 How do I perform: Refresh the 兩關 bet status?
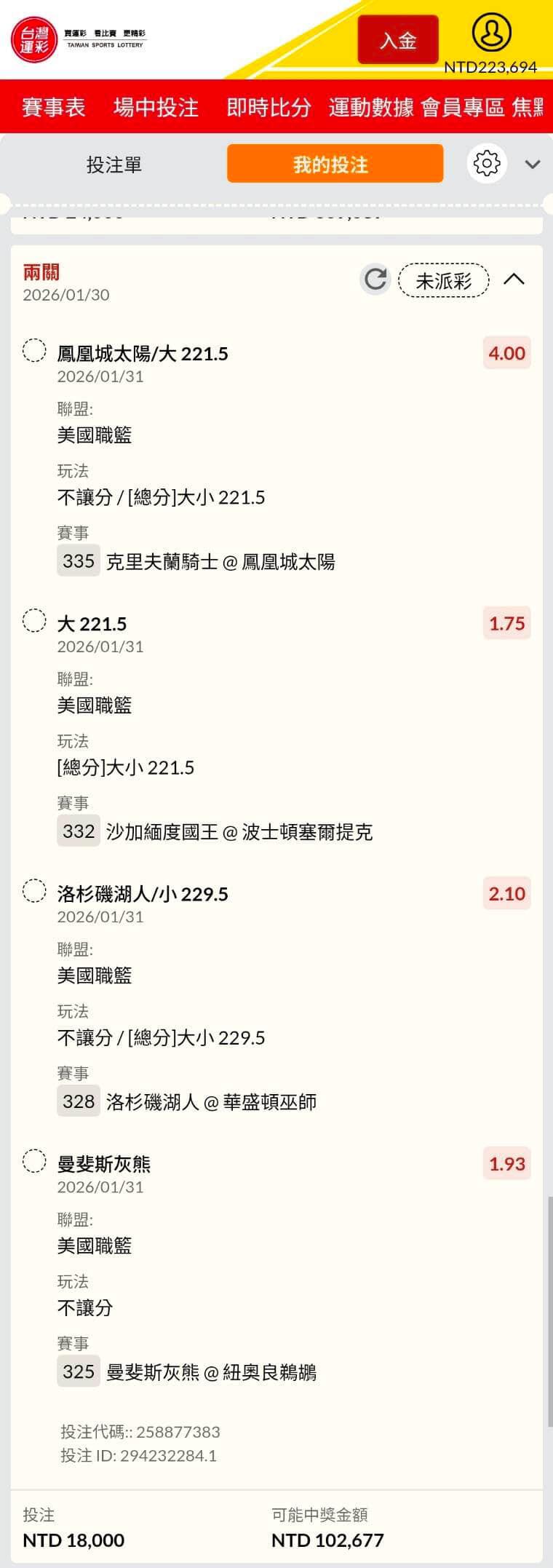375,279
